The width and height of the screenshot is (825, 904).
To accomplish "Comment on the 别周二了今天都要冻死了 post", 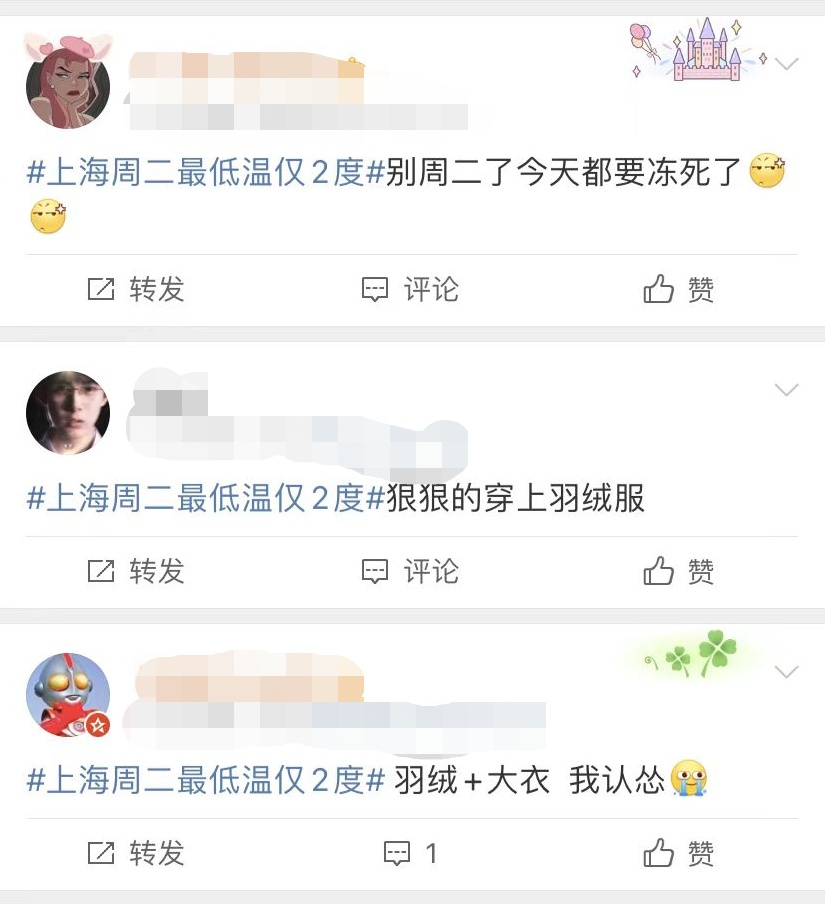I will (x=409, y=290).
